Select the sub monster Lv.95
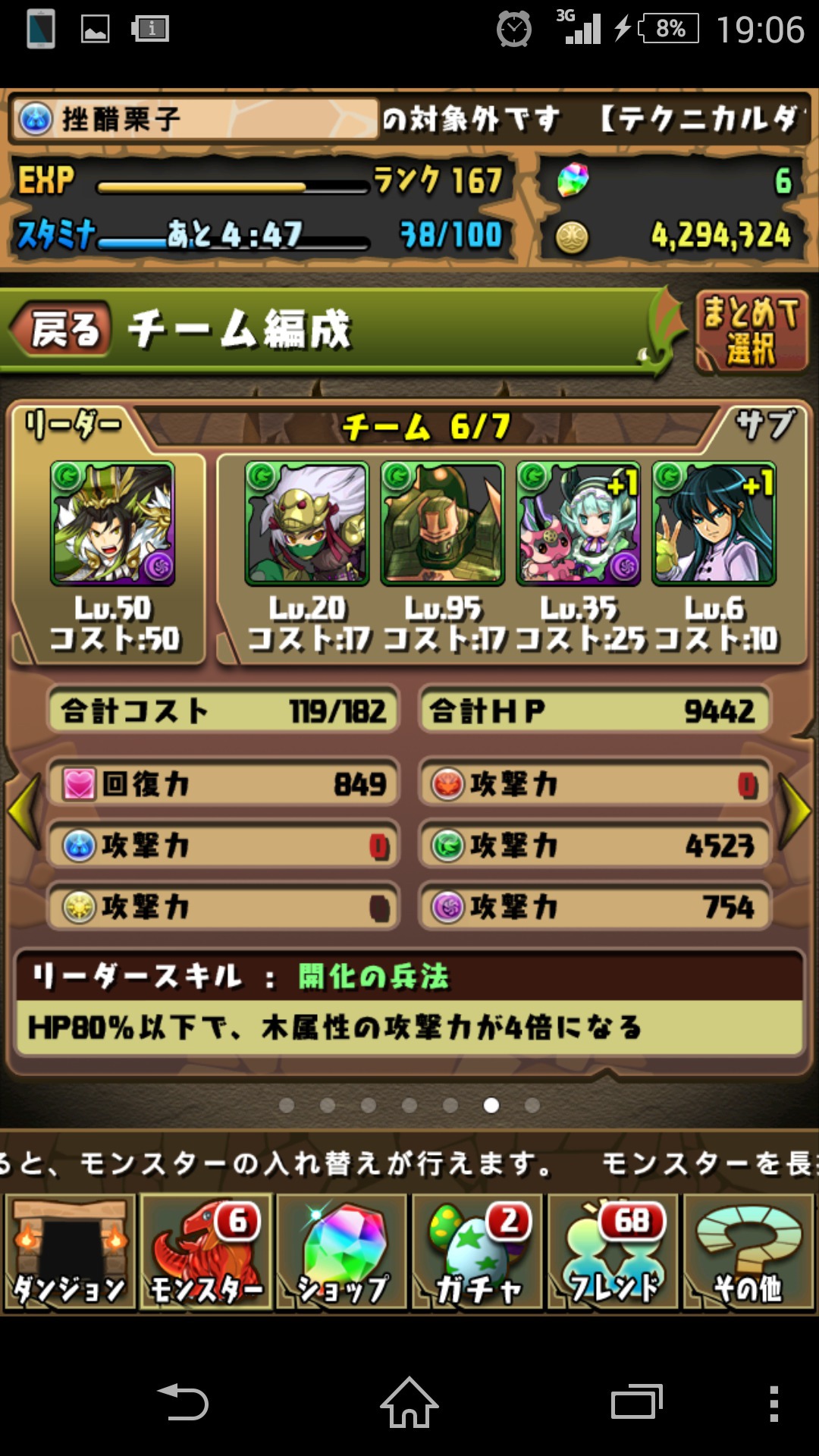 point(443,523)
